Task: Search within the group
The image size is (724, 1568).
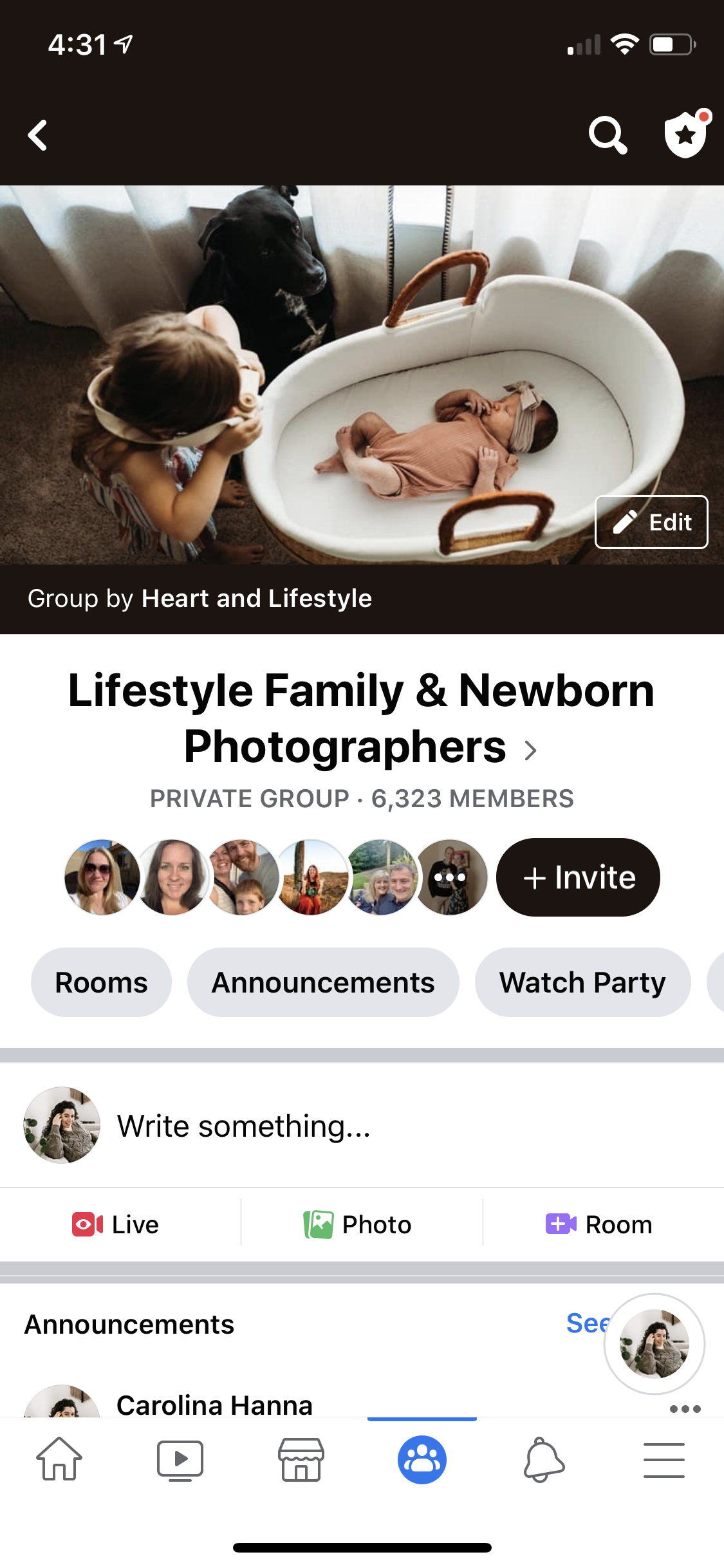Action: tap(608, 135)
